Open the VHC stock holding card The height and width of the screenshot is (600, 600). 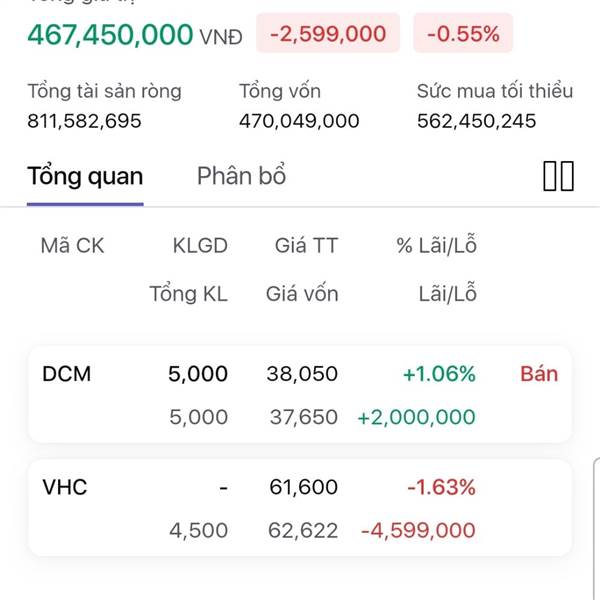coord(250,508)
